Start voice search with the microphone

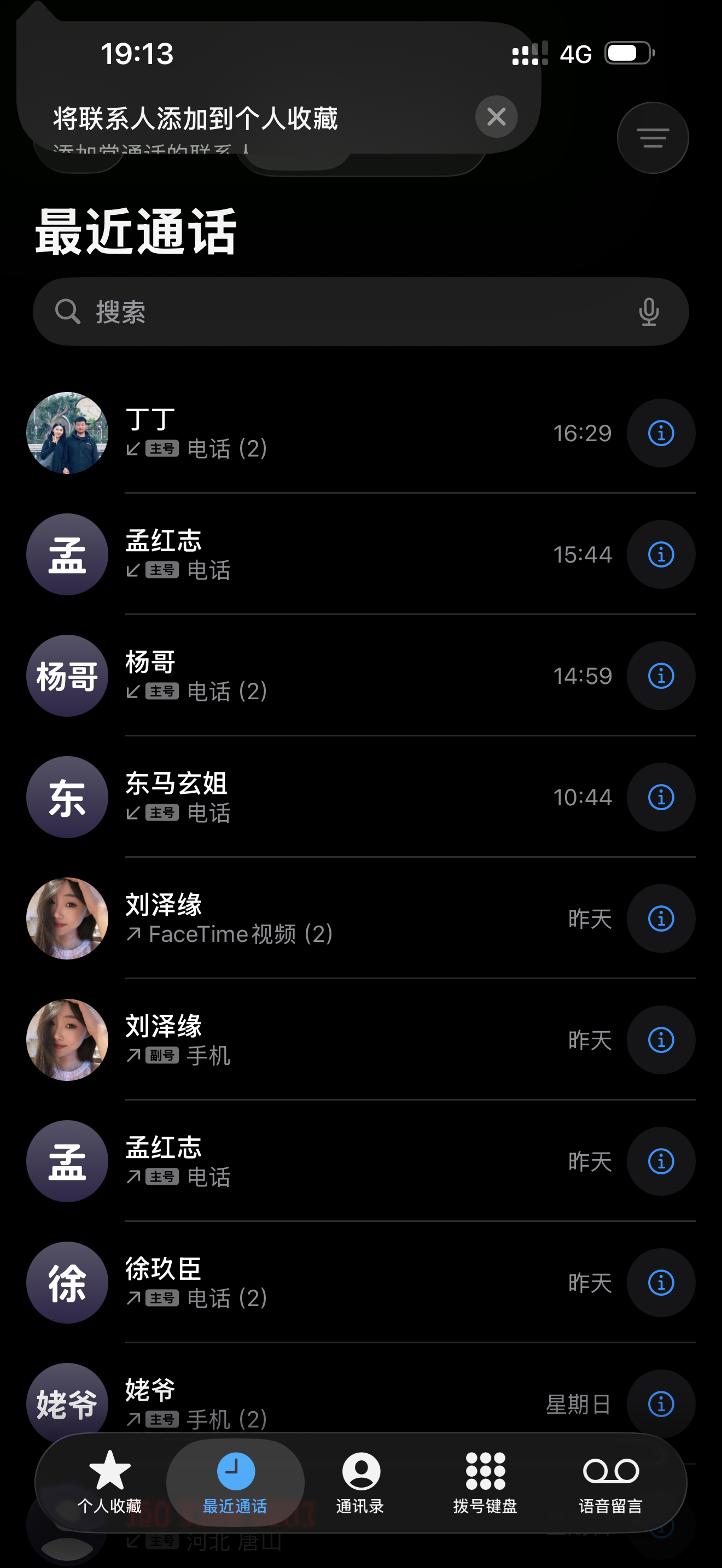pos(648,312)
